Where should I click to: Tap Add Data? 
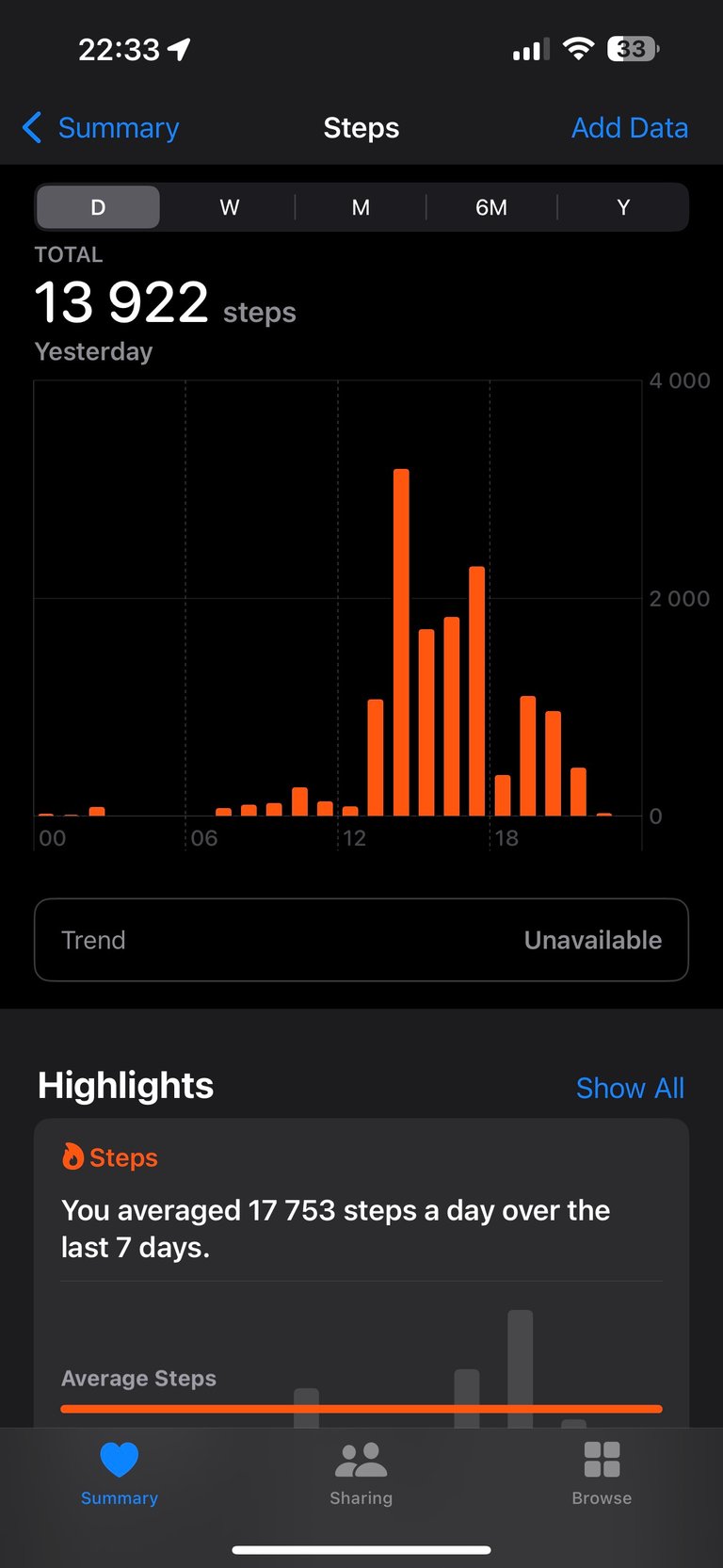coord(630,128)
